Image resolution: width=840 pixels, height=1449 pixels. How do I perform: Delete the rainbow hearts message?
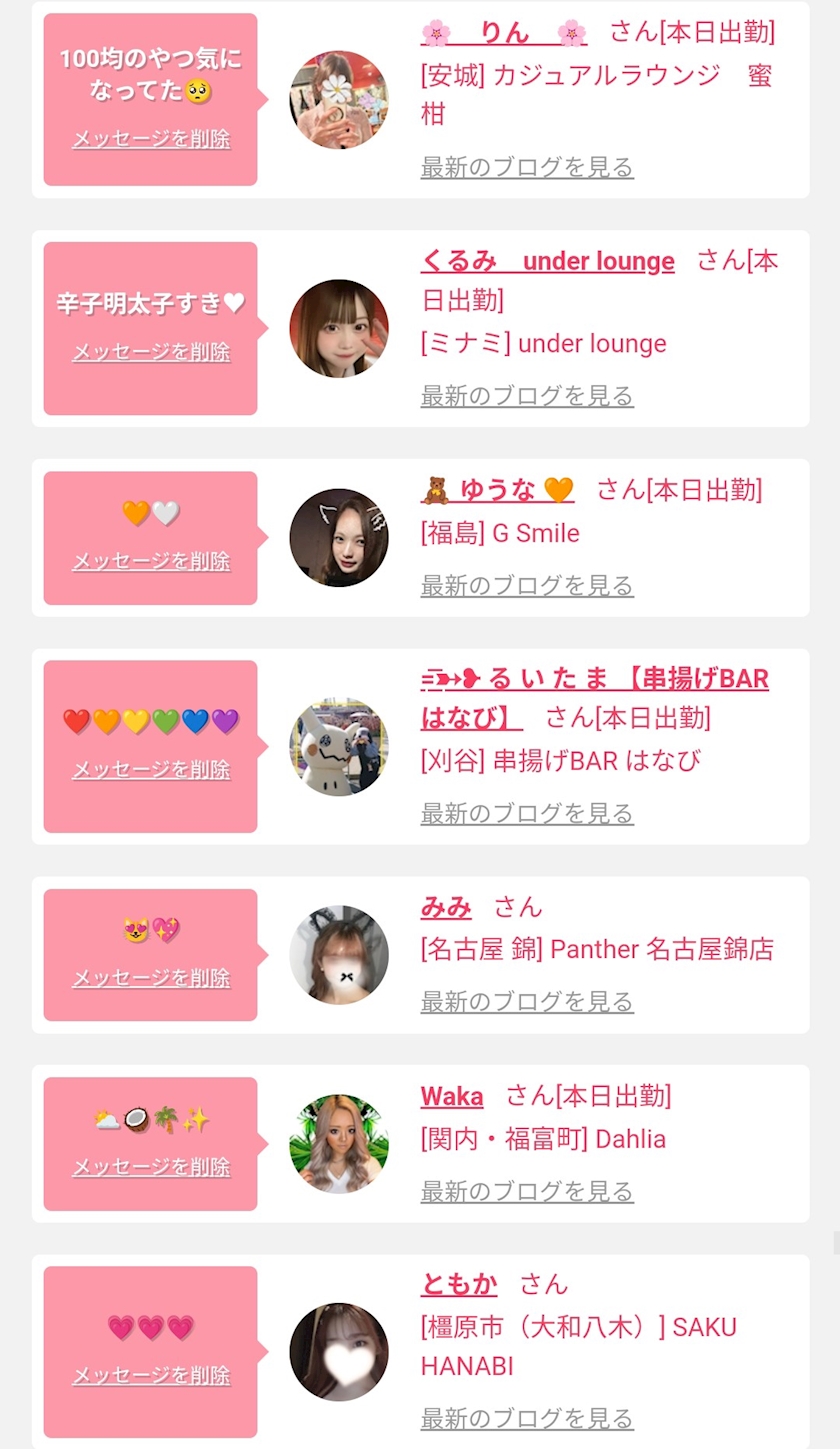pyautogui.click(x=151, y=769)
